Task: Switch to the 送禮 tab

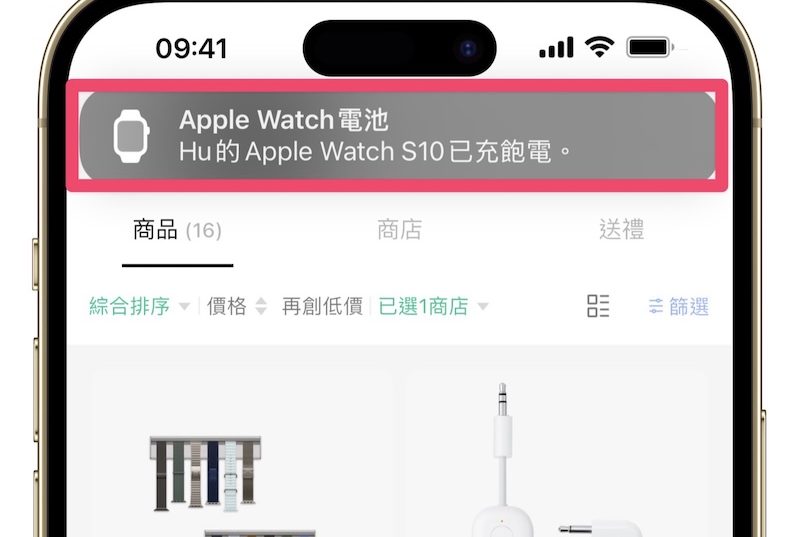Action: pos(621,230)
